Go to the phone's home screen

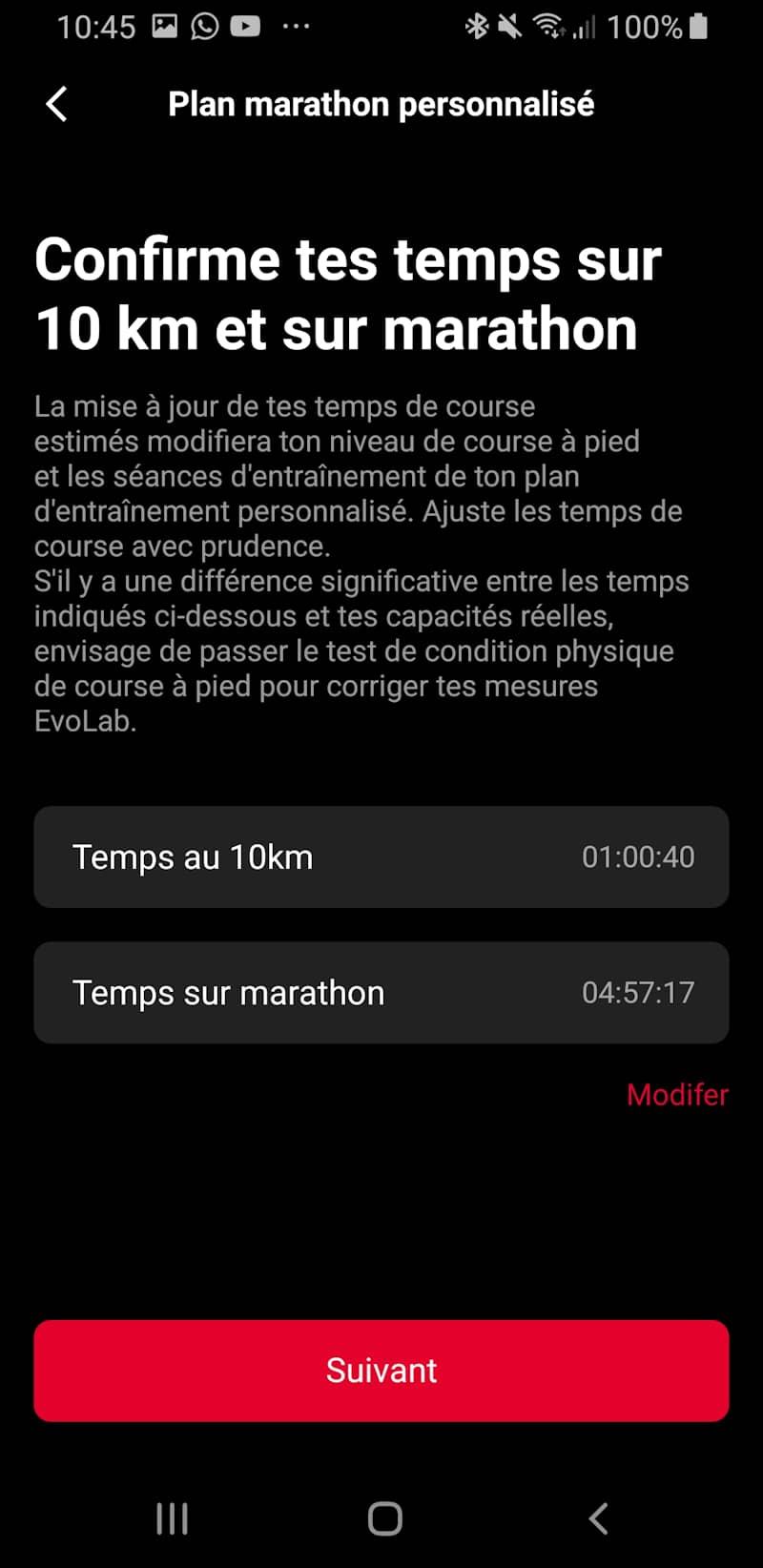point(384,1518)
